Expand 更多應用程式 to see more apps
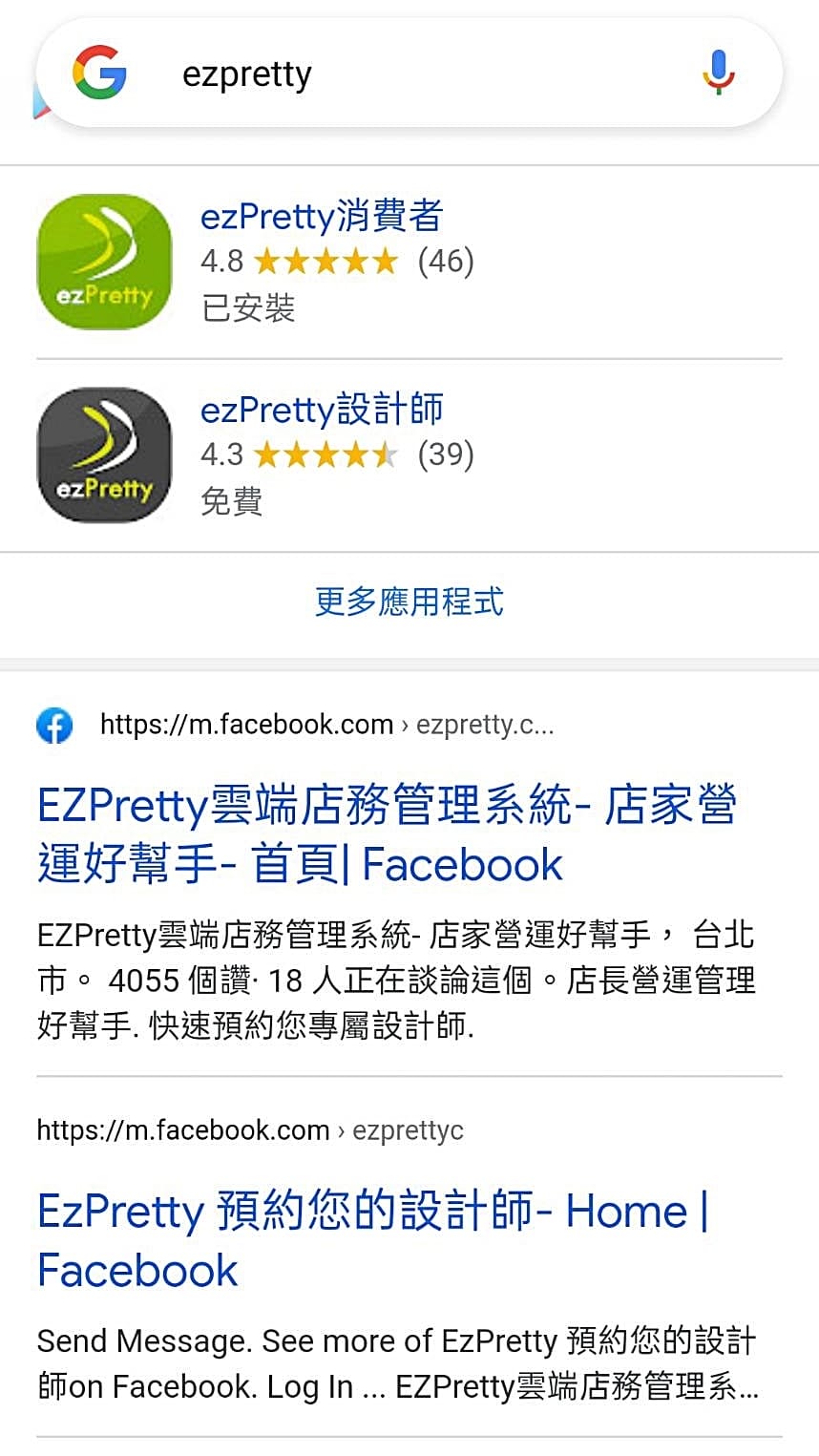This screenshot has height=1456, width=819. (409, 601)
